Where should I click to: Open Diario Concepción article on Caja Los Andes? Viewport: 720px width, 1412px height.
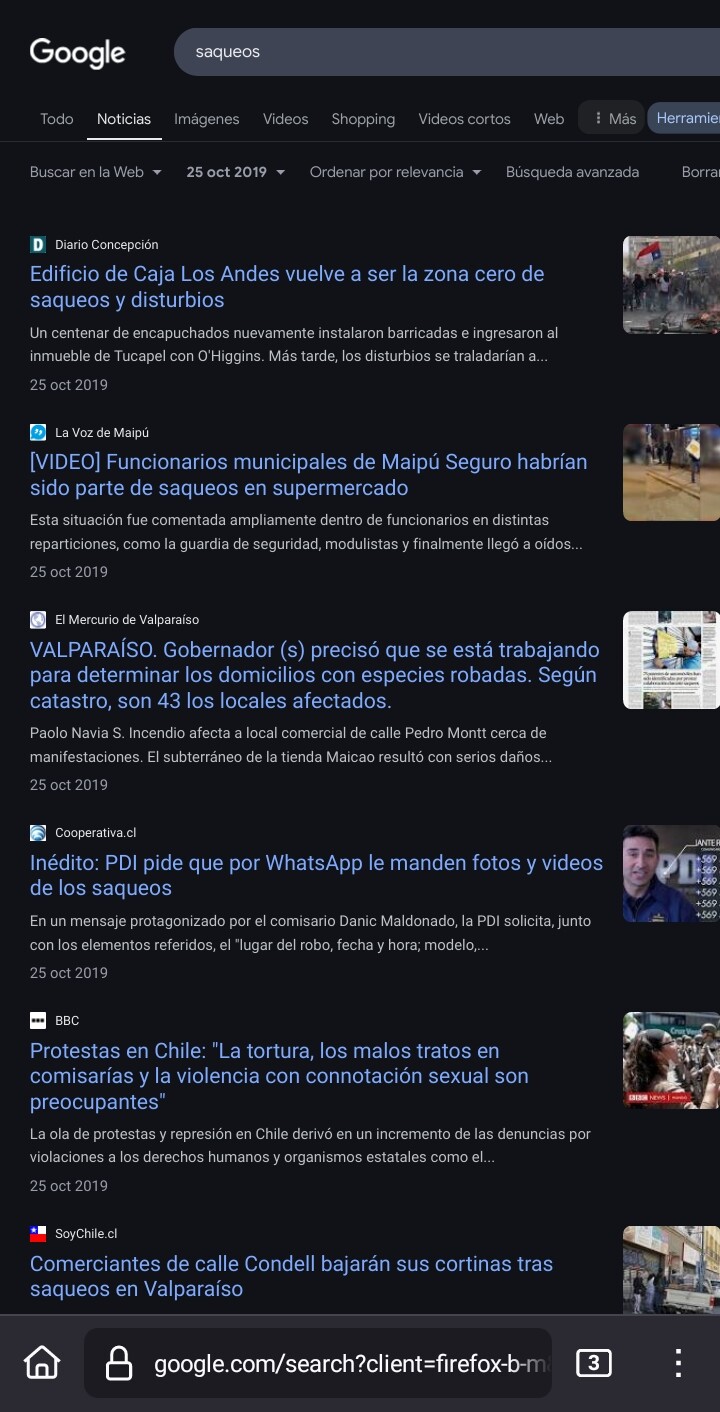pos(287,287)
